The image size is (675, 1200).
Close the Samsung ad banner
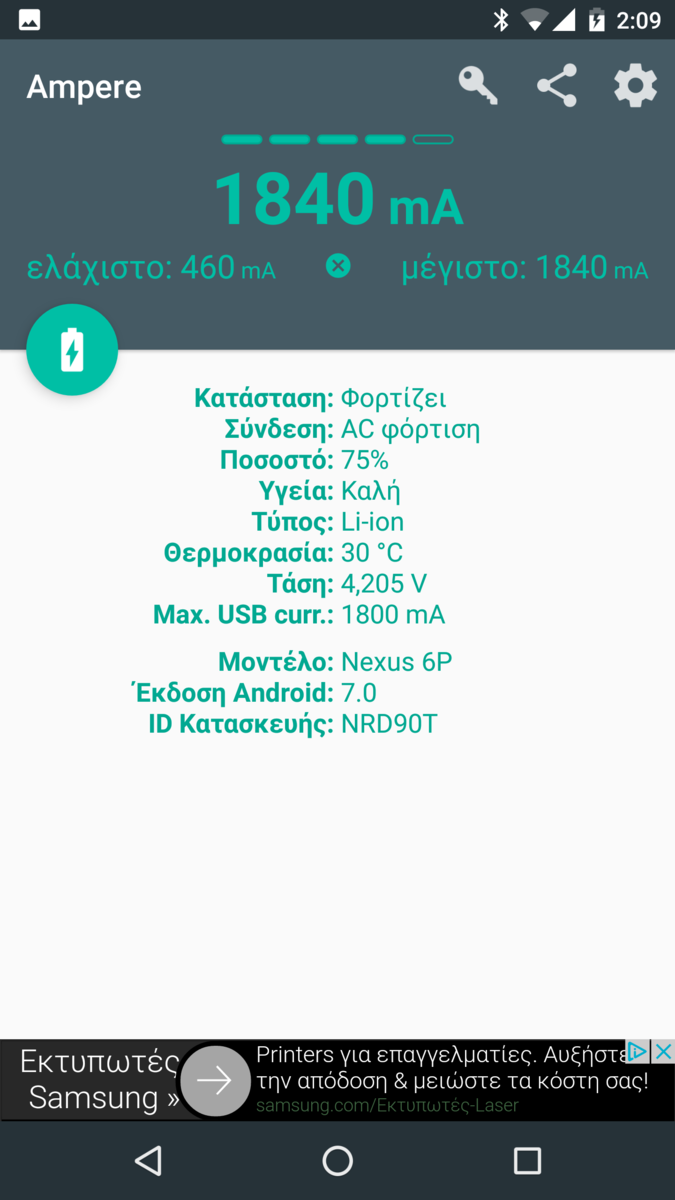[x=663, y=1051]
